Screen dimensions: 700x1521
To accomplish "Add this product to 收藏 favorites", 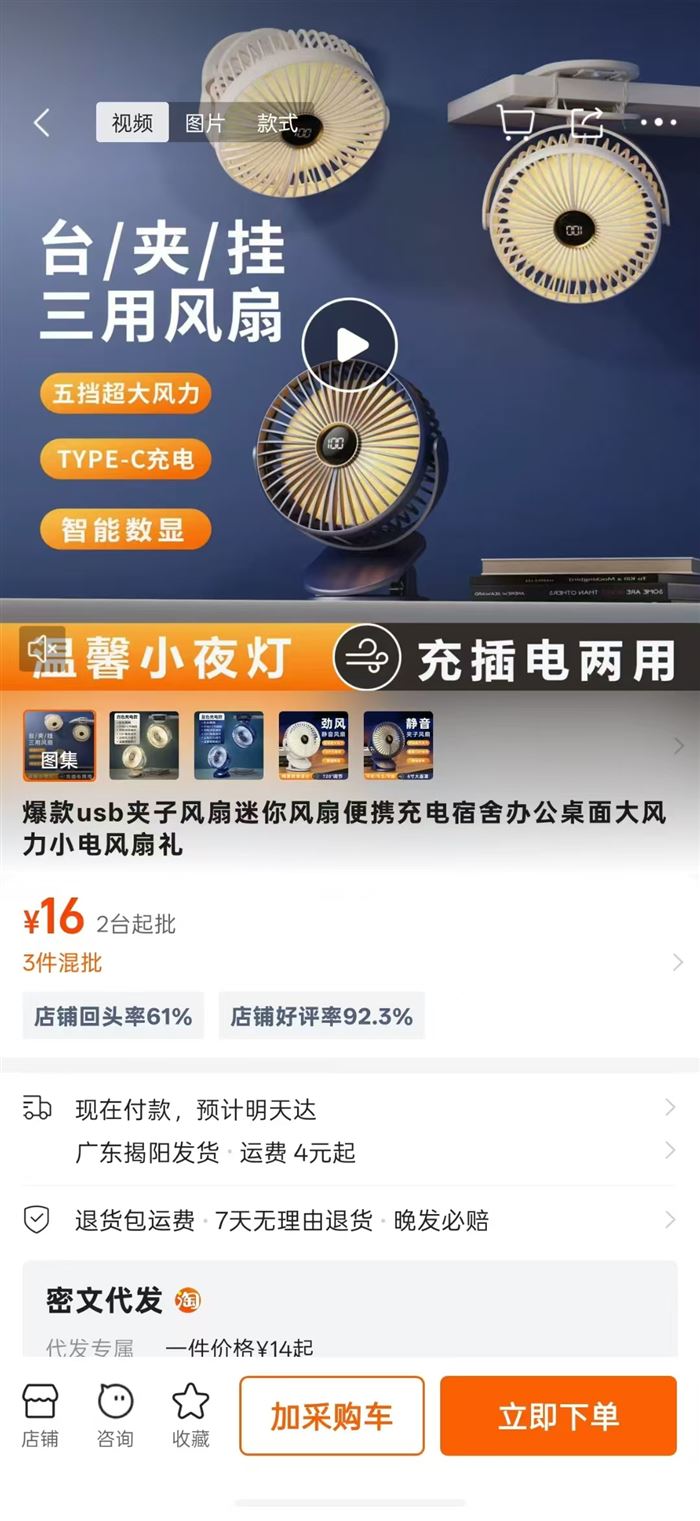I will pos(190,1415).
